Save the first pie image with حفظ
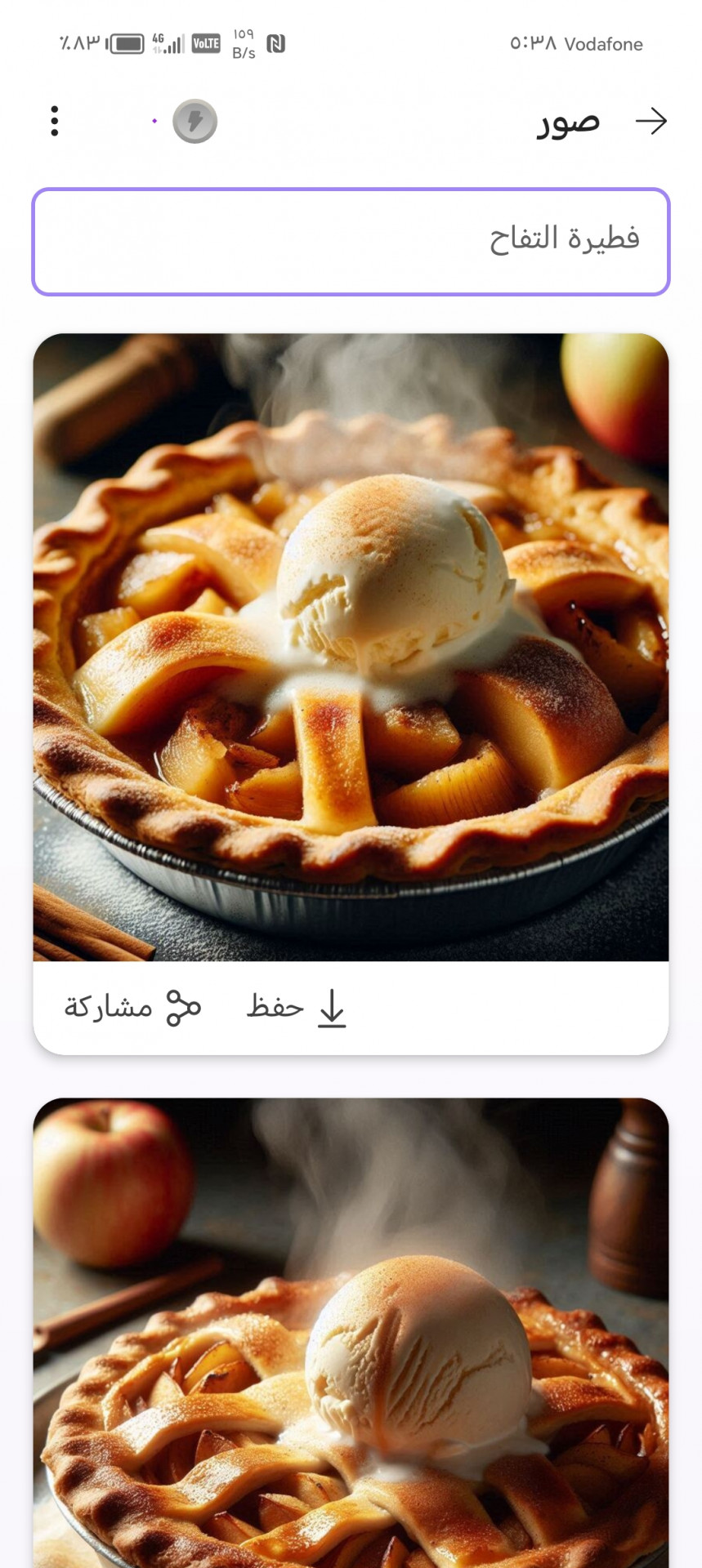 297,1007
